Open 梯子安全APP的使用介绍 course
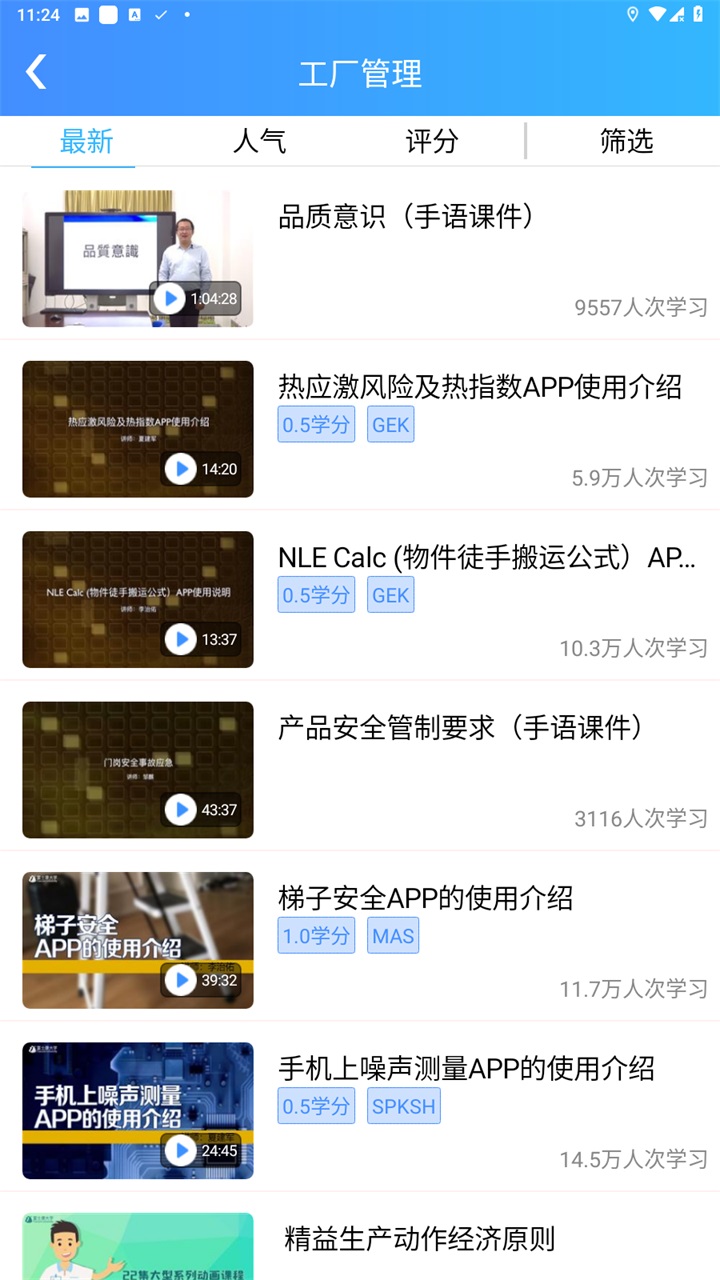The width and height of the screenshot is (720, 1280). (425, 898)
